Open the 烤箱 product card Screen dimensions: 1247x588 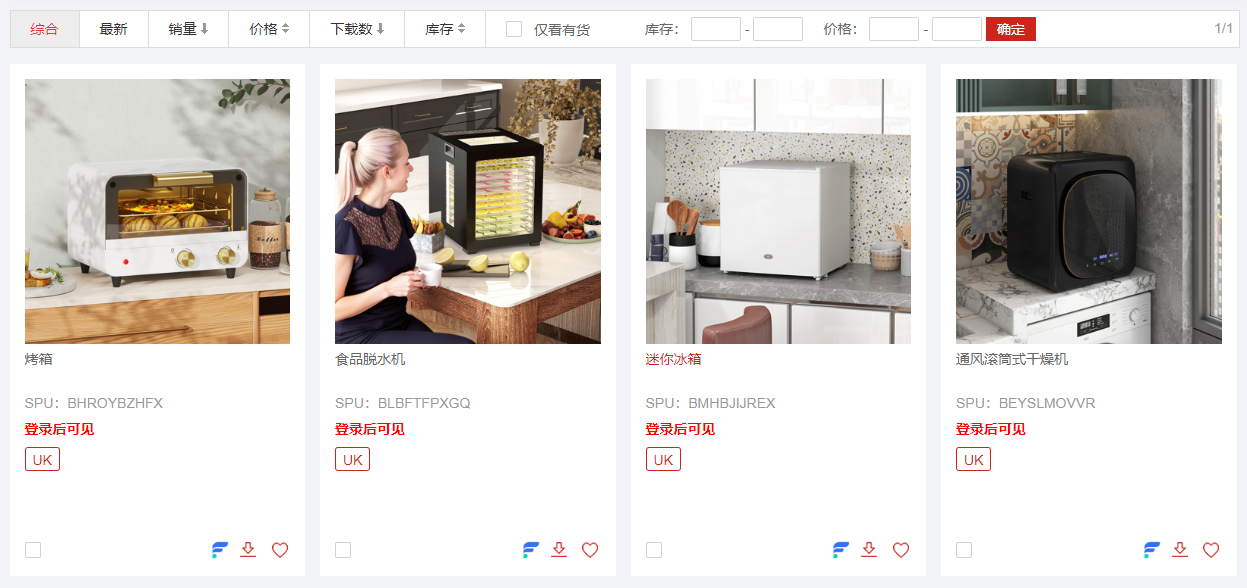tap(157, 211)
